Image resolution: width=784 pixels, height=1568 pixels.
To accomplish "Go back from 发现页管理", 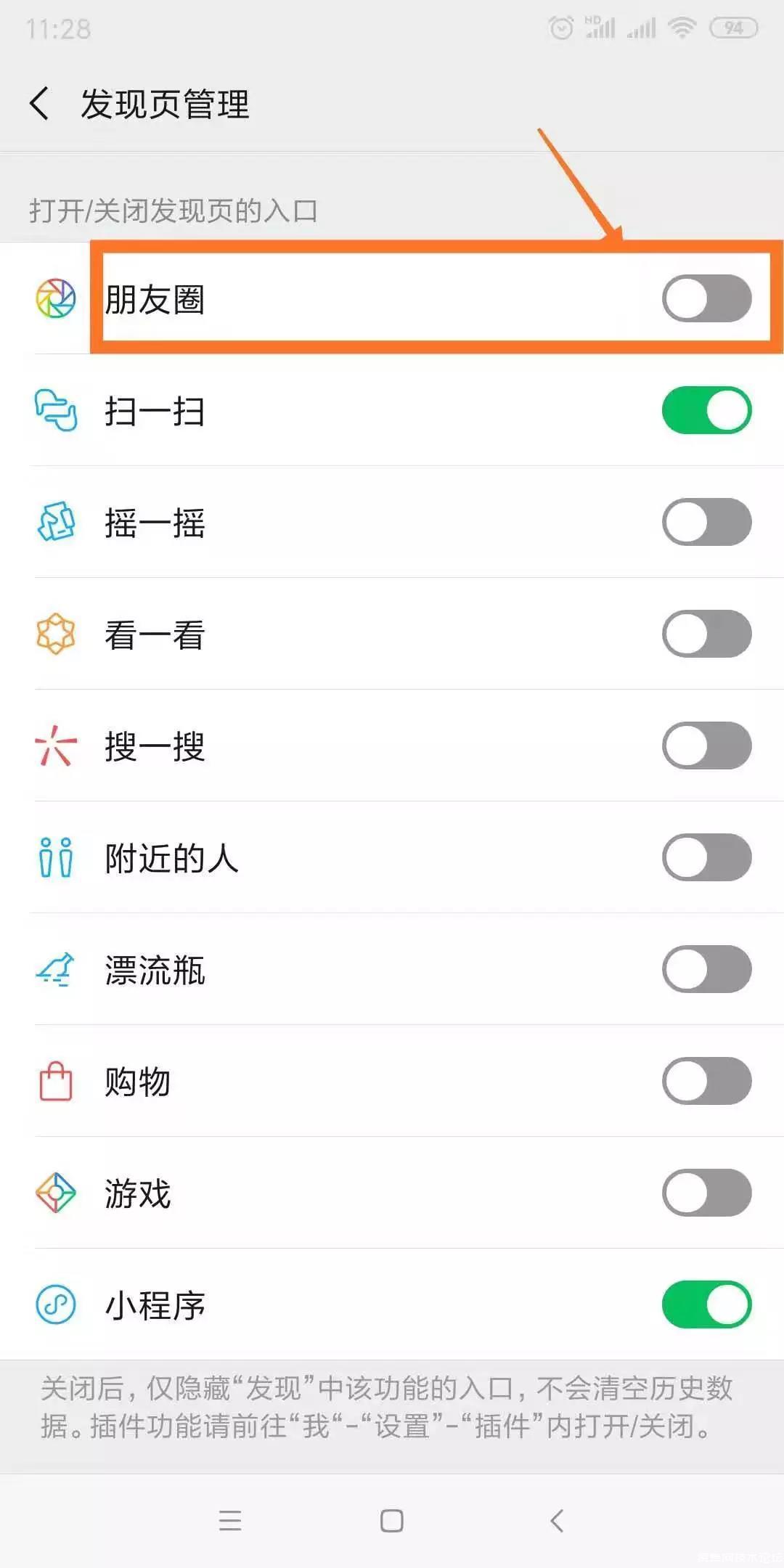I will click(x=40, y=103).
